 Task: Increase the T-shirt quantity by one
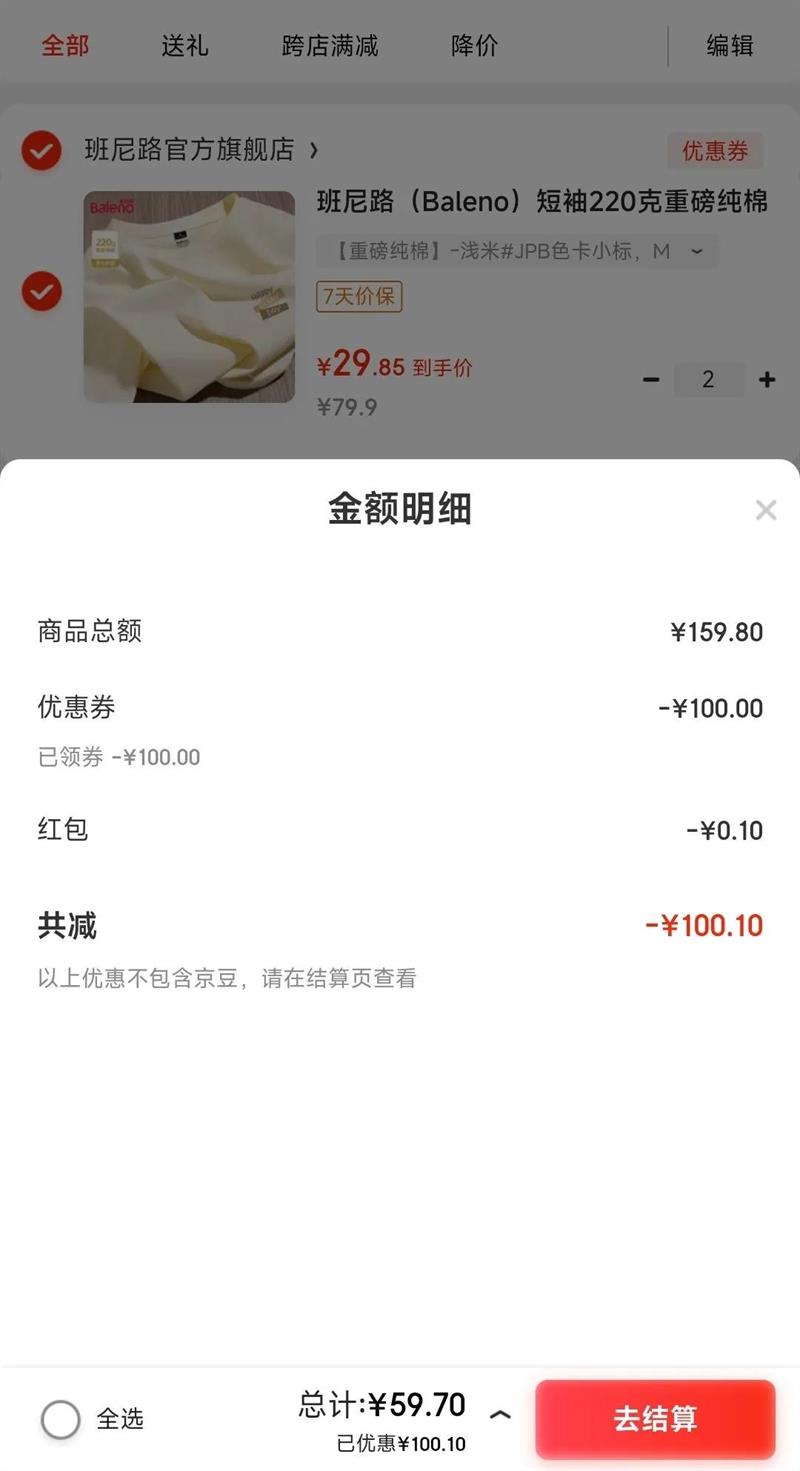pyautogui.click(x=767, y=380)
